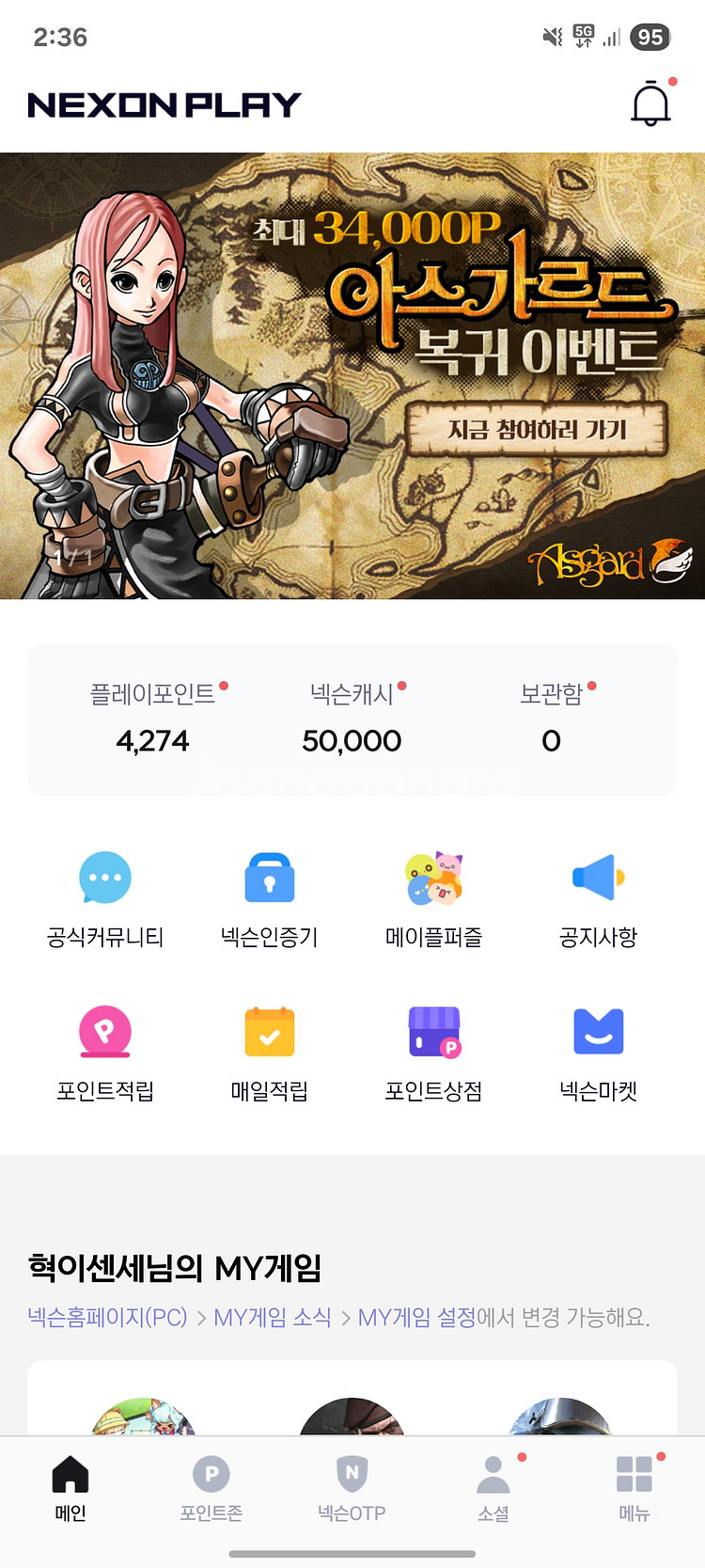This screenshot has width=705, height=1568.
Task: Open 공식커뮤니티 shortcut
Action: 105,898
